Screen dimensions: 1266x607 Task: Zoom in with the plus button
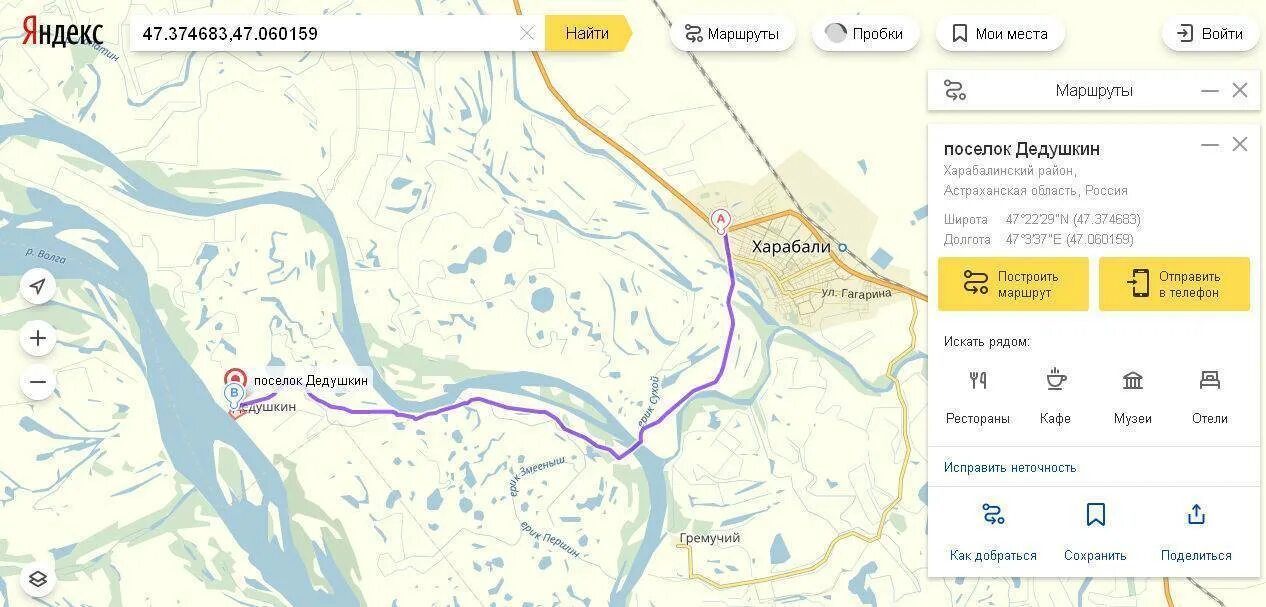click(x=38, y=338)
